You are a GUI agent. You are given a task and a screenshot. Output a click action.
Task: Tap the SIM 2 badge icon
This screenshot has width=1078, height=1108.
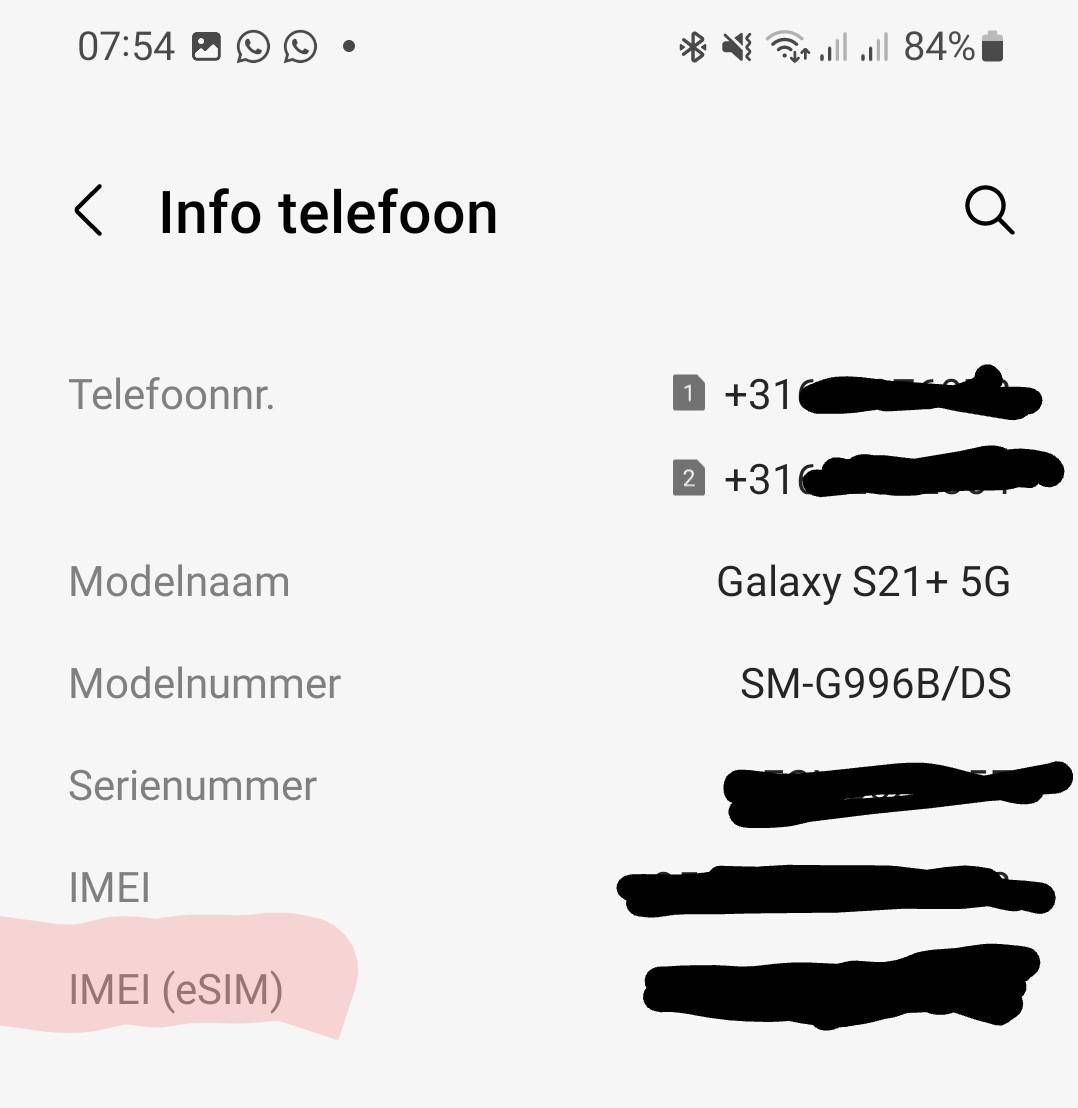[687, 478]
